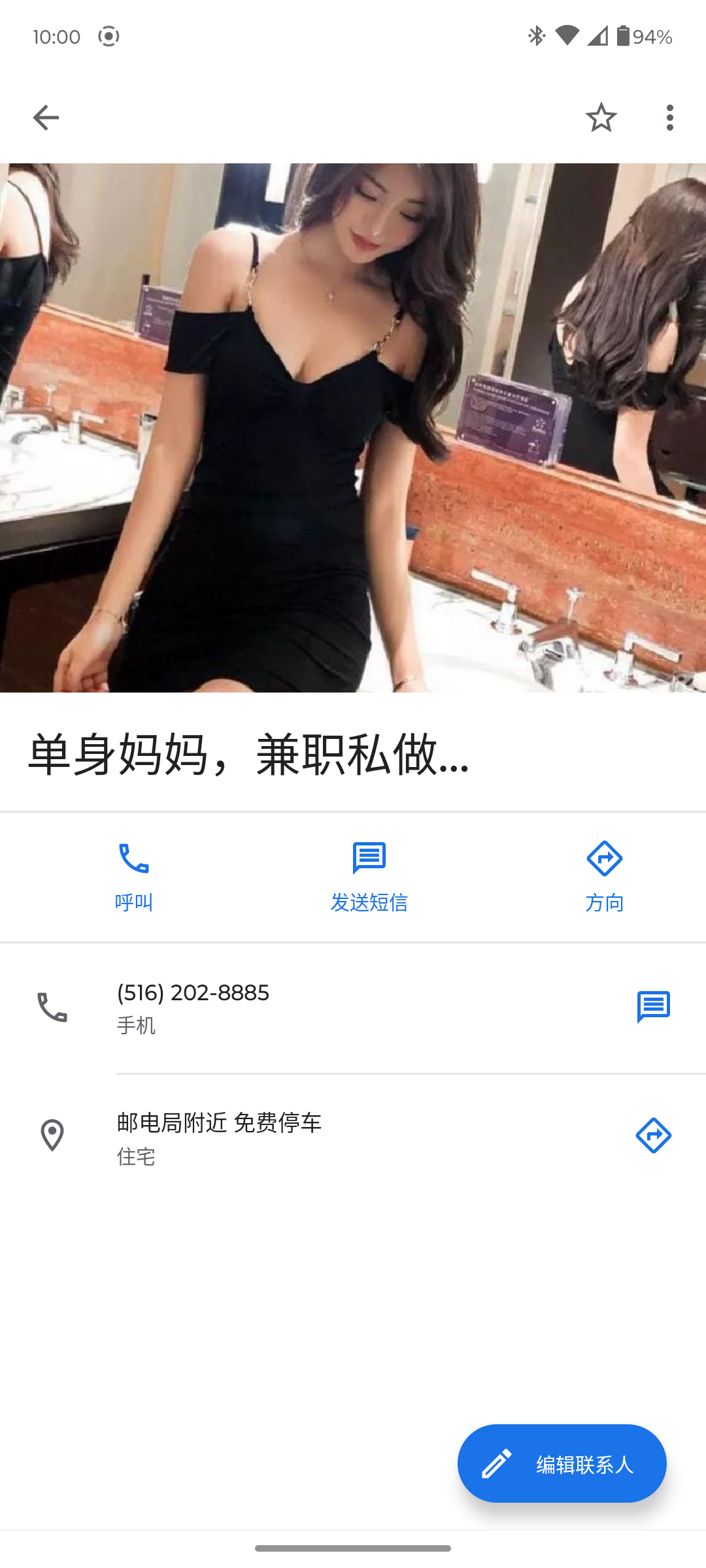This screenshot has height=1568, width=706.
Task: Tap the directions icon above 方向
Action: [x=605, y=858]
